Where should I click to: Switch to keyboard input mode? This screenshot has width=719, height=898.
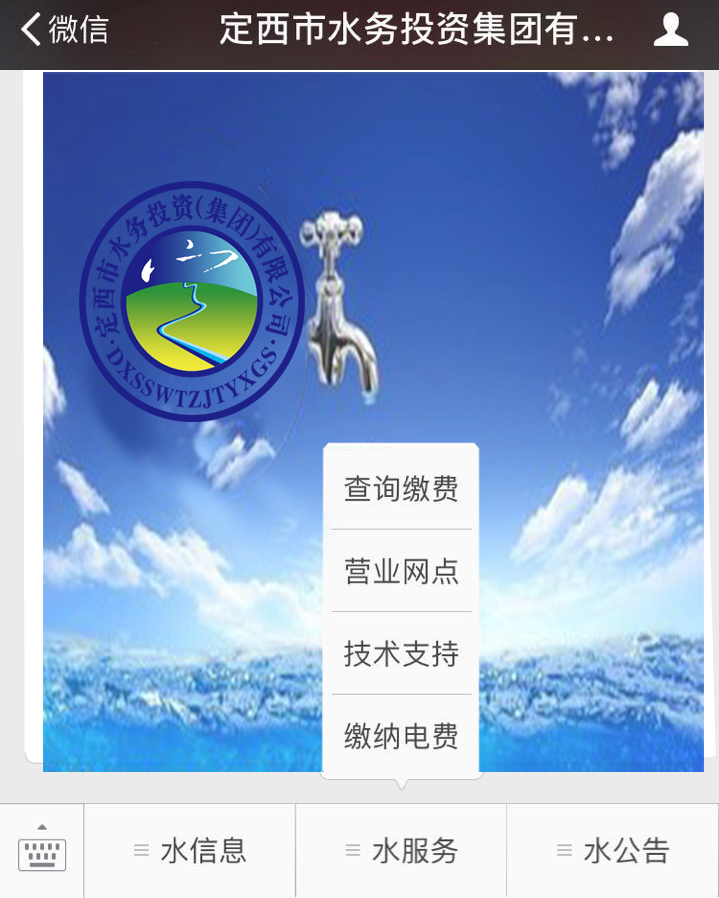42,851
